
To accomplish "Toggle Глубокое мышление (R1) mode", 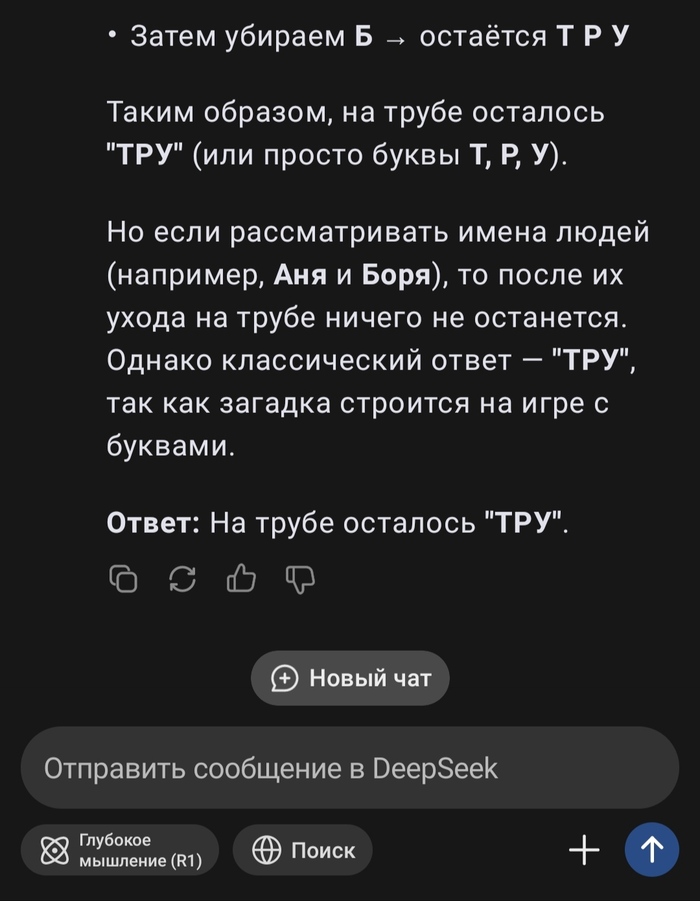I will (120, 850).
